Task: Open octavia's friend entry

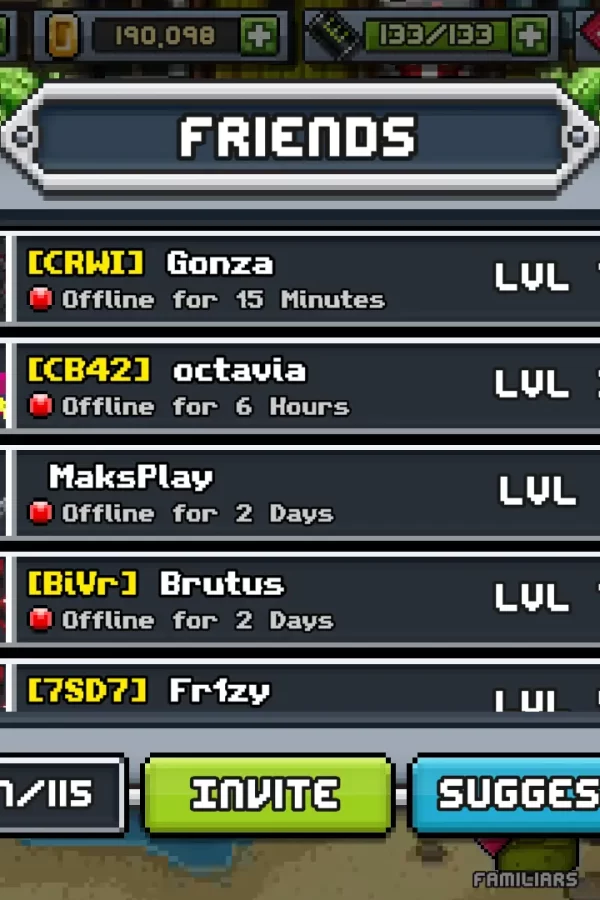Action: (300, 387)
